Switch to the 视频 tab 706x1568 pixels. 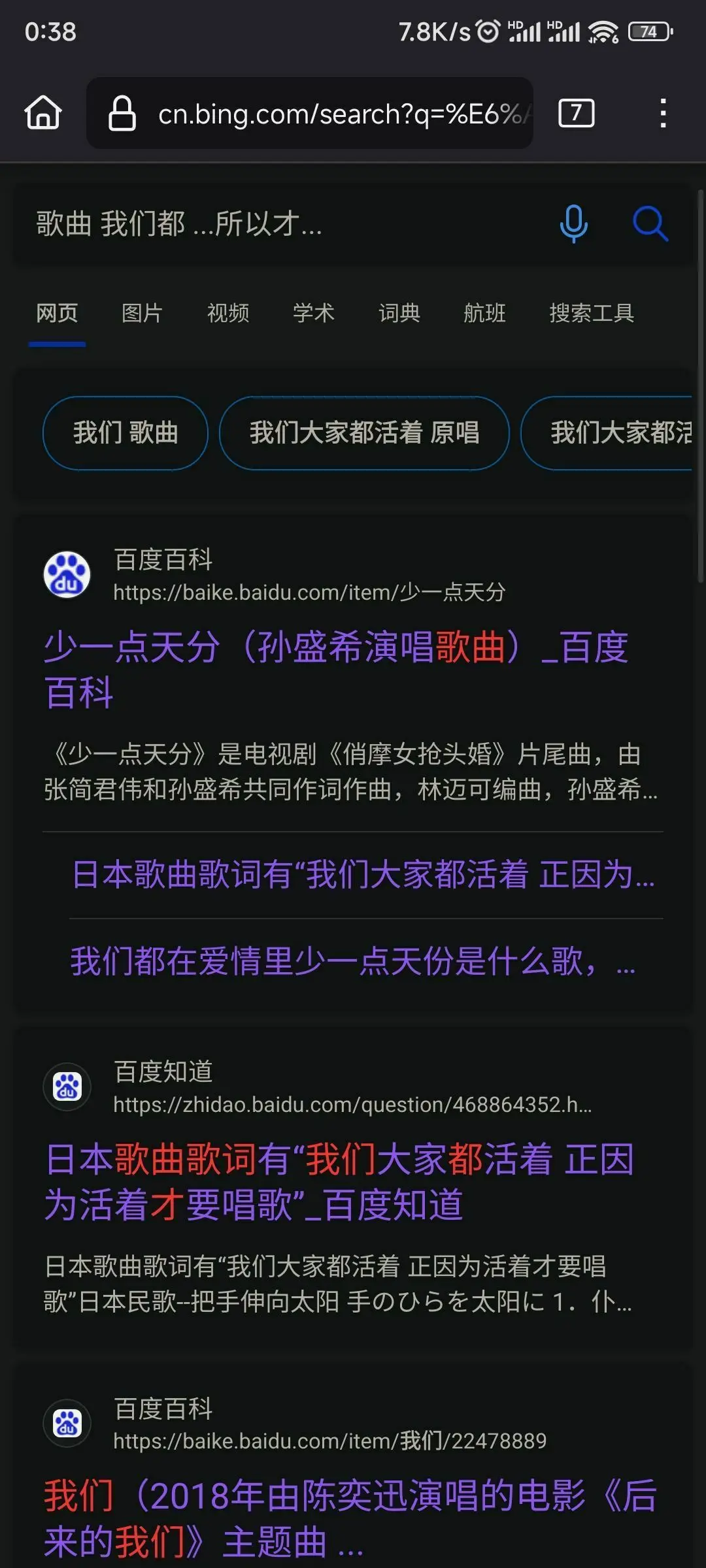(227, 313)
